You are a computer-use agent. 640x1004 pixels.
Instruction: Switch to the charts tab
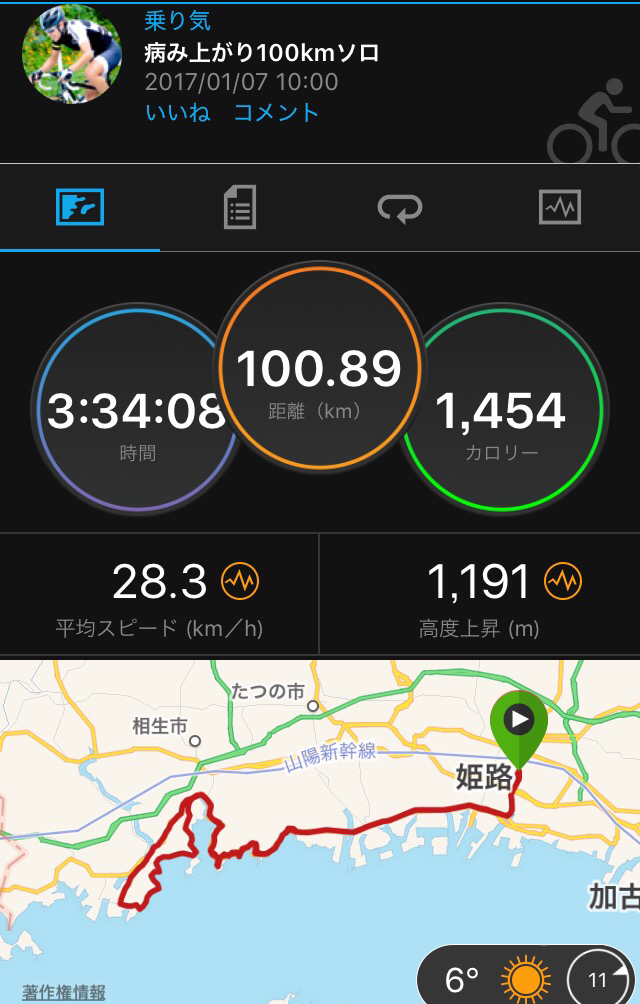(559, 208)
